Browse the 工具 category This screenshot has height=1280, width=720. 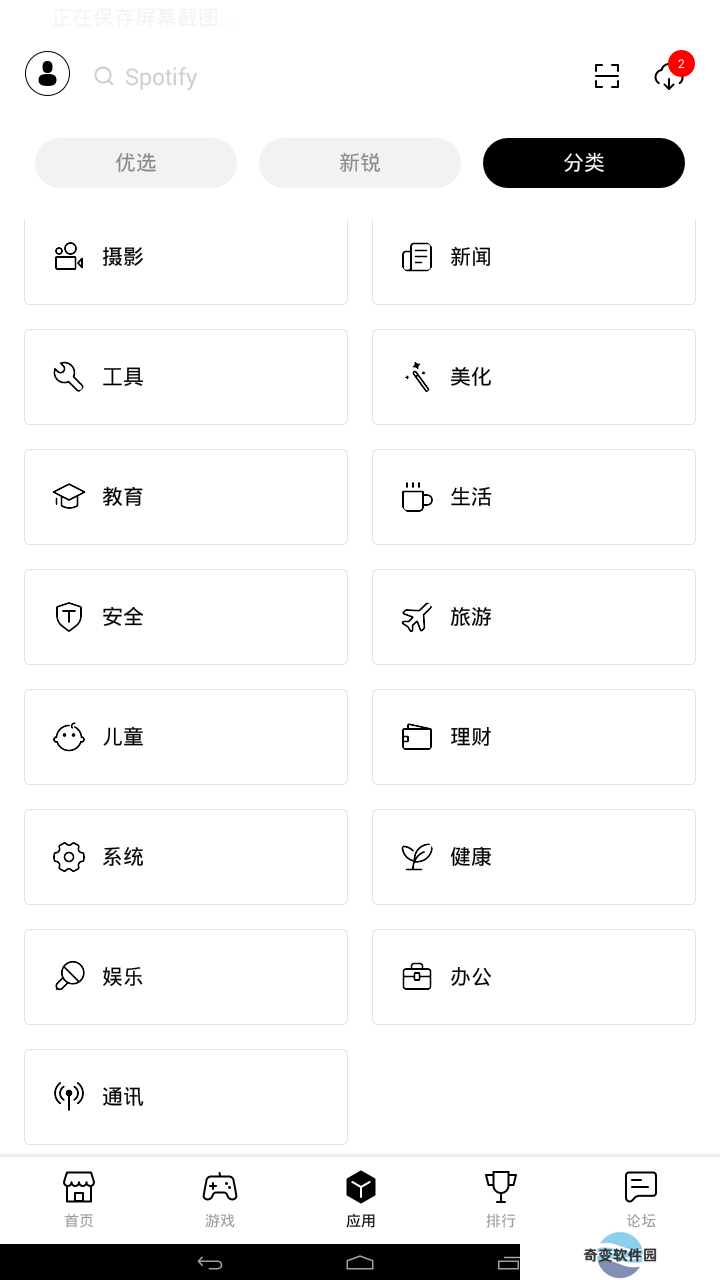tap(186, 377)
